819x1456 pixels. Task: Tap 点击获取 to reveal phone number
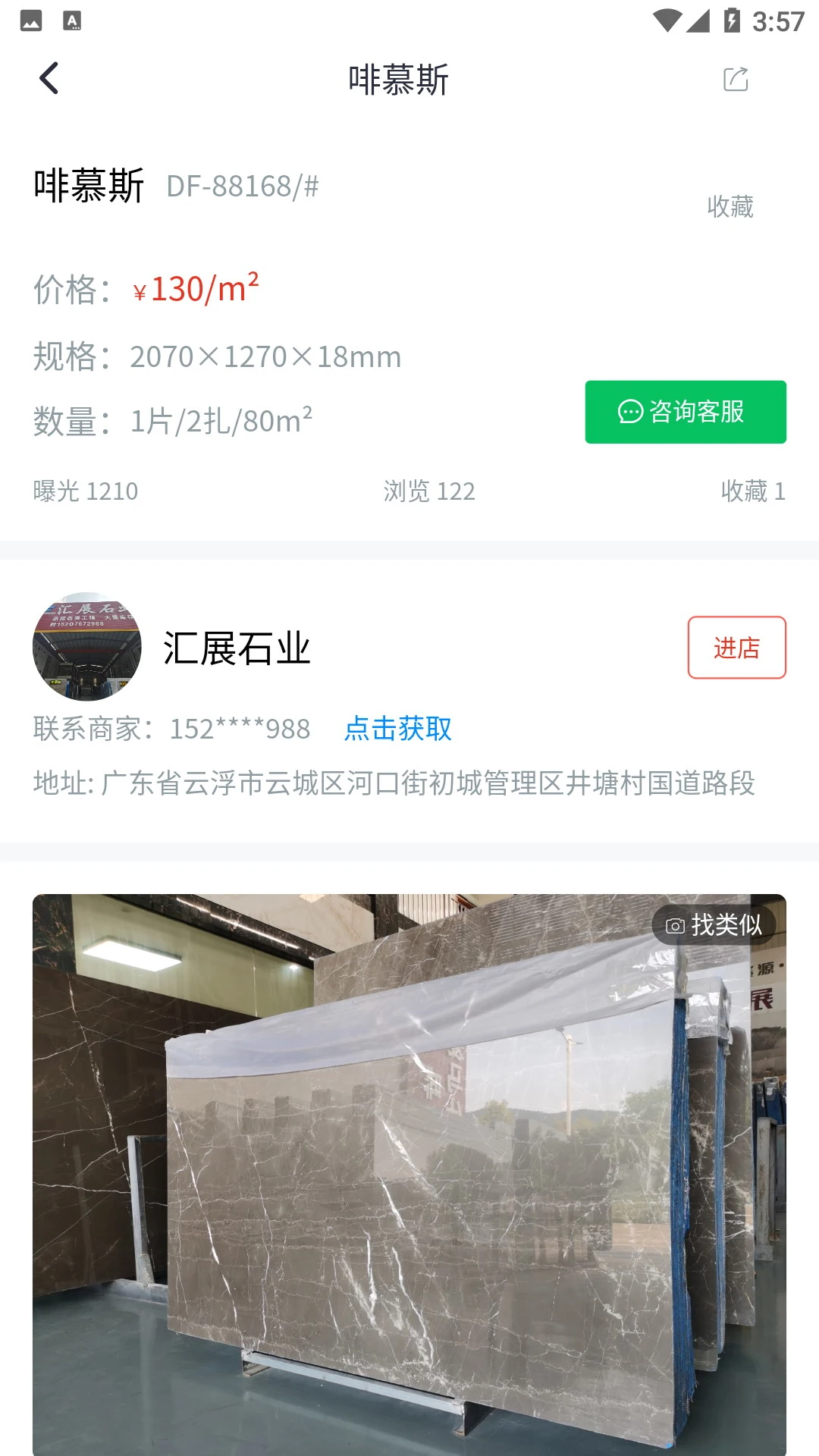pos(397,730)
